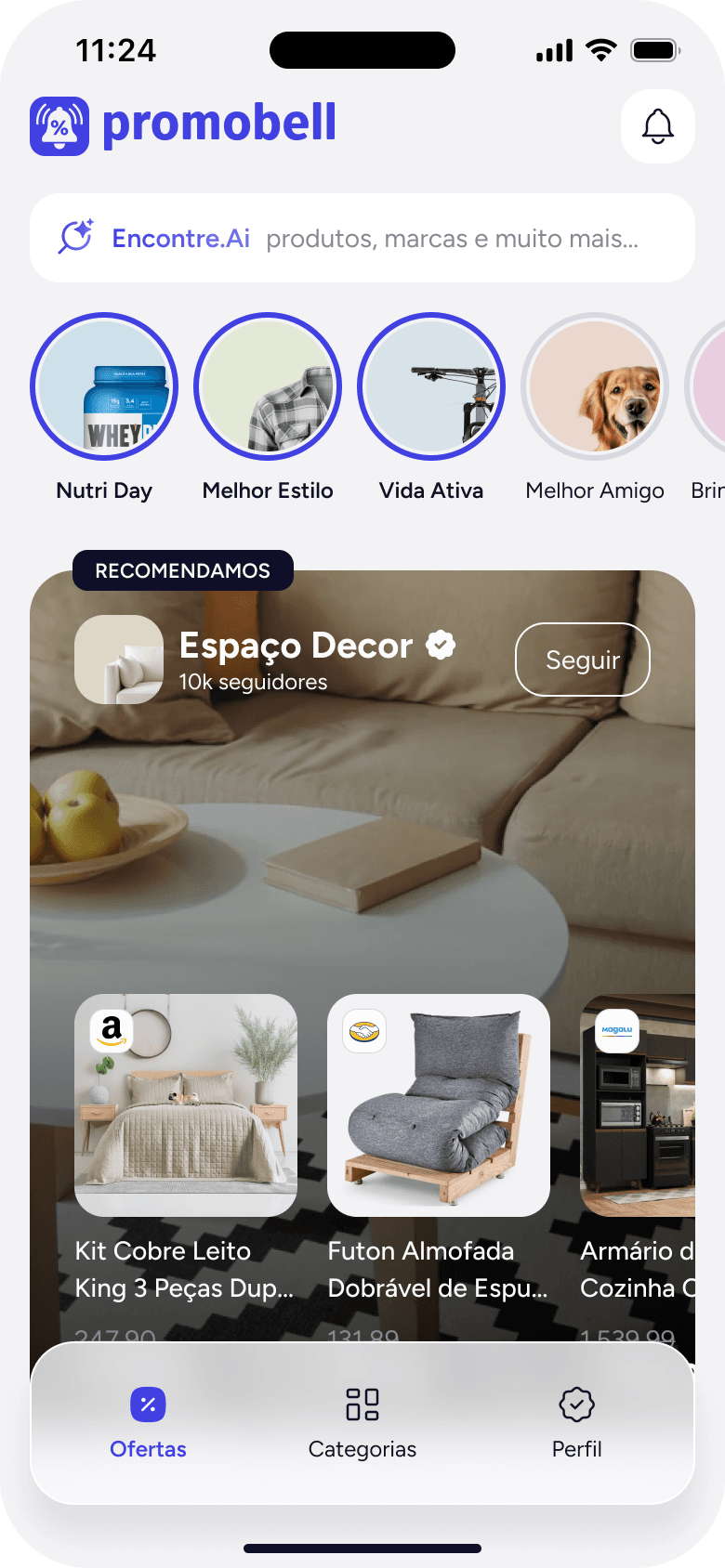Screen dimensions: 725x1568
Task: Open the notifications bell
Action: pos(657,126)
